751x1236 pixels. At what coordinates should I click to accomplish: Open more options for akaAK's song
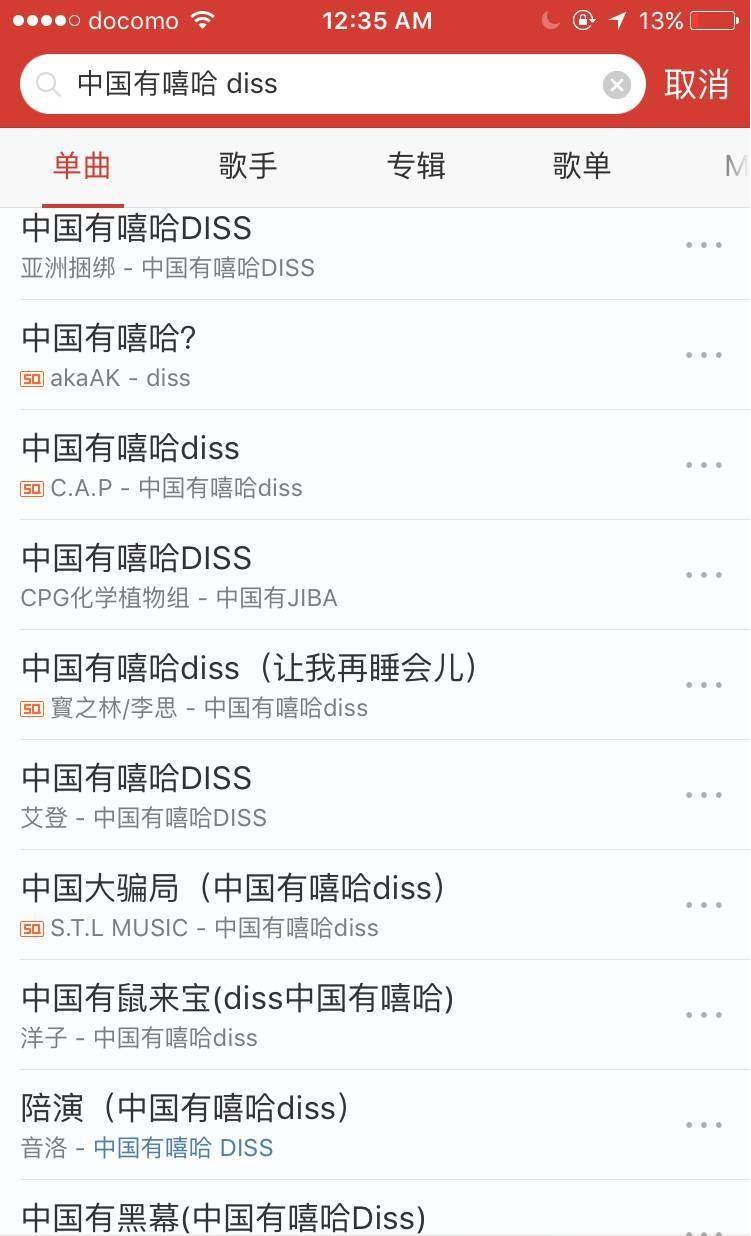pyautogui.click(x=704, y=355)
